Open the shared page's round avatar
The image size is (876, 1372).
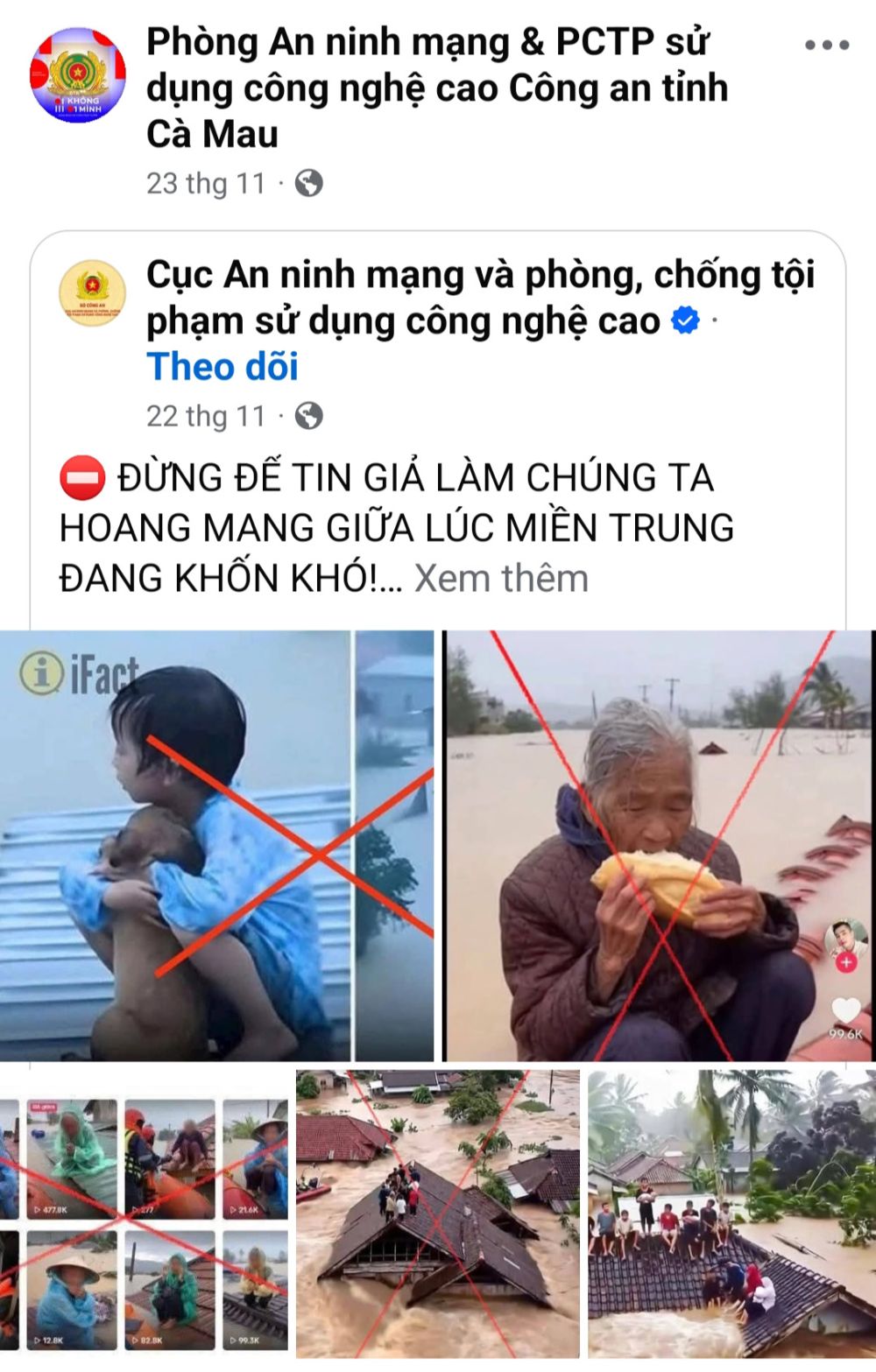tap(92, 293)
